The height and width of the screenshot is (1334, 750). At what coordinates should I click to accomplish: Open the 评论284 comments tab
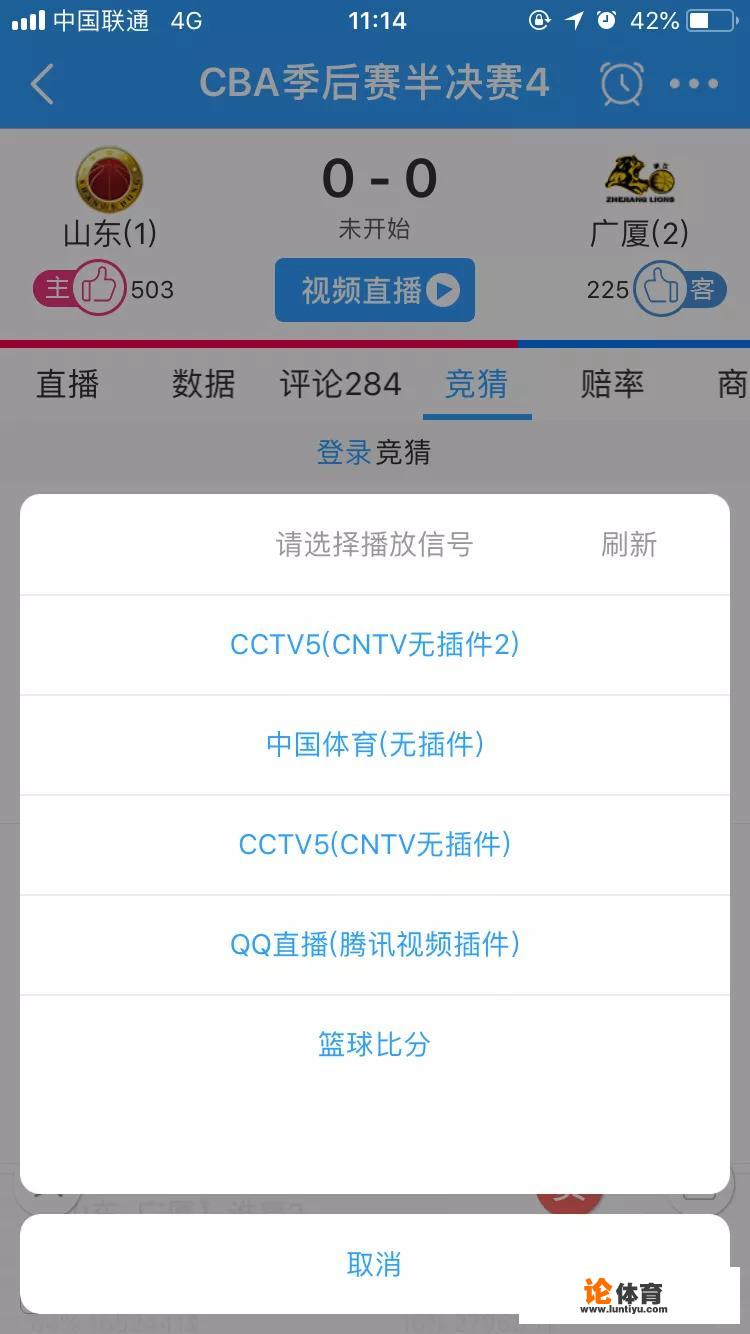point(341,384)
